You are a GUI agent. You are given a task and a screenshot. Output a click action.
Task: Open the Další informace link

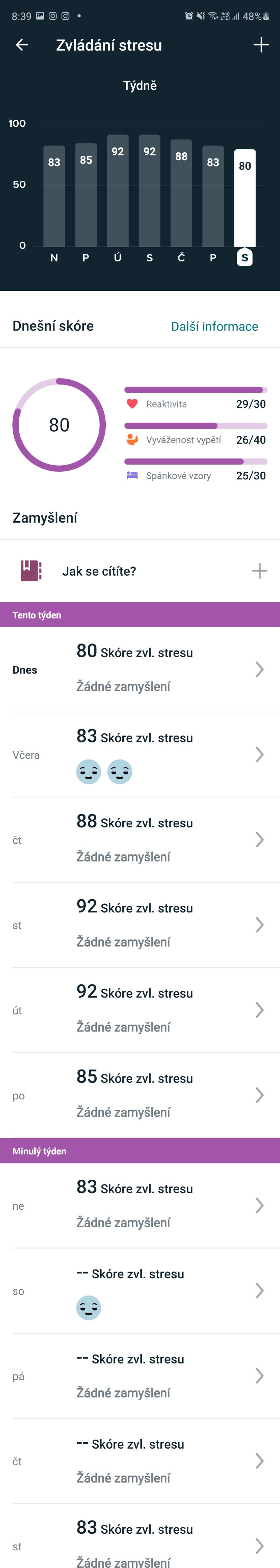click(x=214, y=326)
